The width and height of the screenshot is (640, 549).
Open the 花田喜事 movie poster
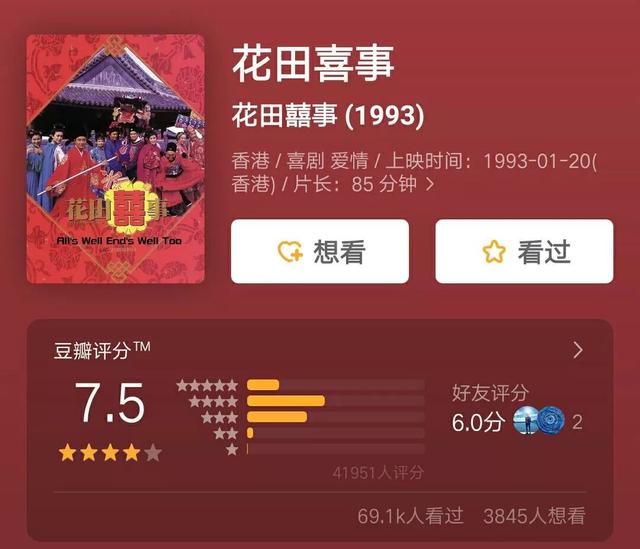(x=116, y=160)
